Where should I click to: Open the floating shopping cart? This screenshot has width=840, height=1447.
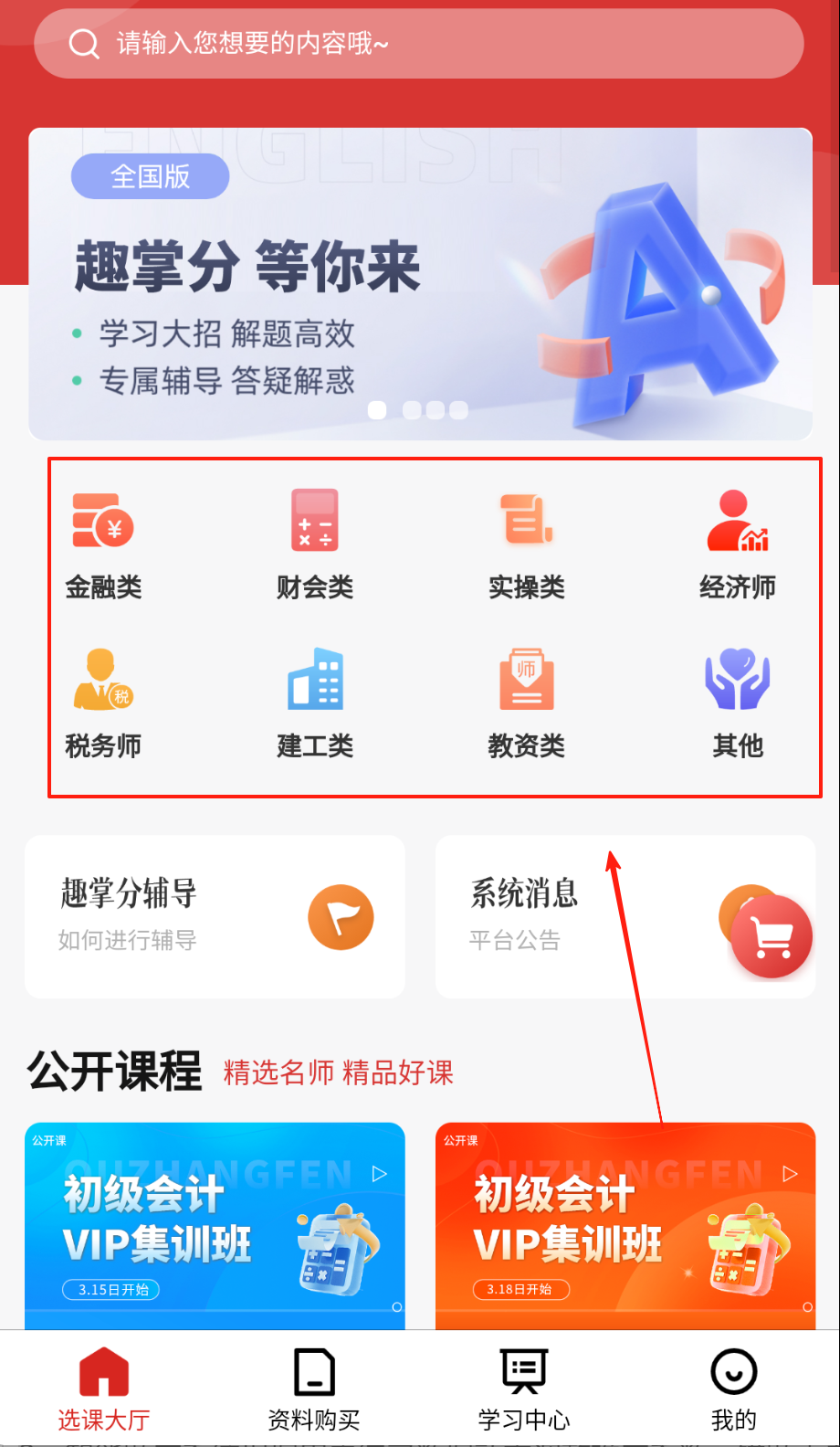coord(772,937)
